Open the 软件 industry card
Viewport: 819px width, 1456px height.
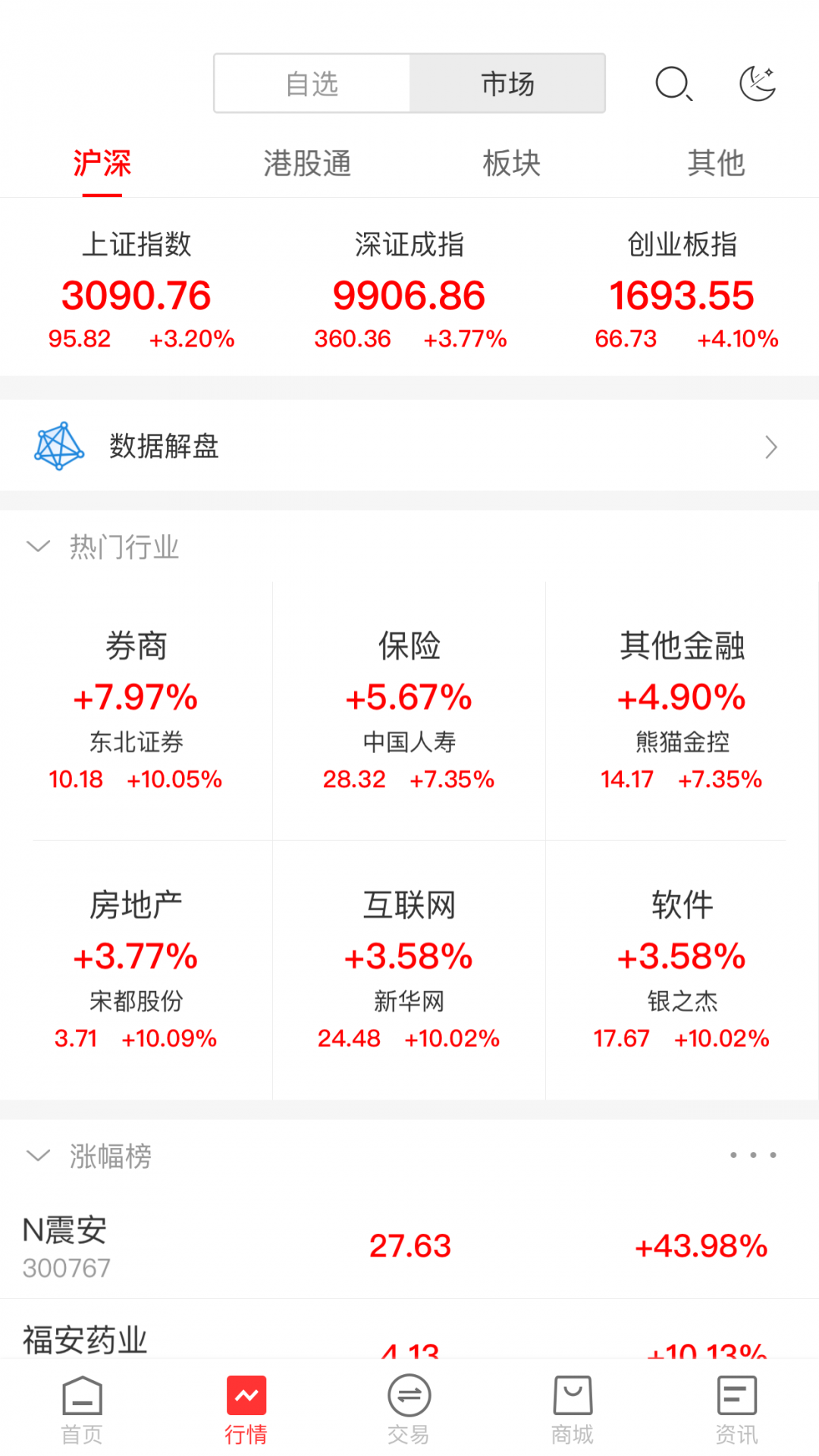[682, 970]
